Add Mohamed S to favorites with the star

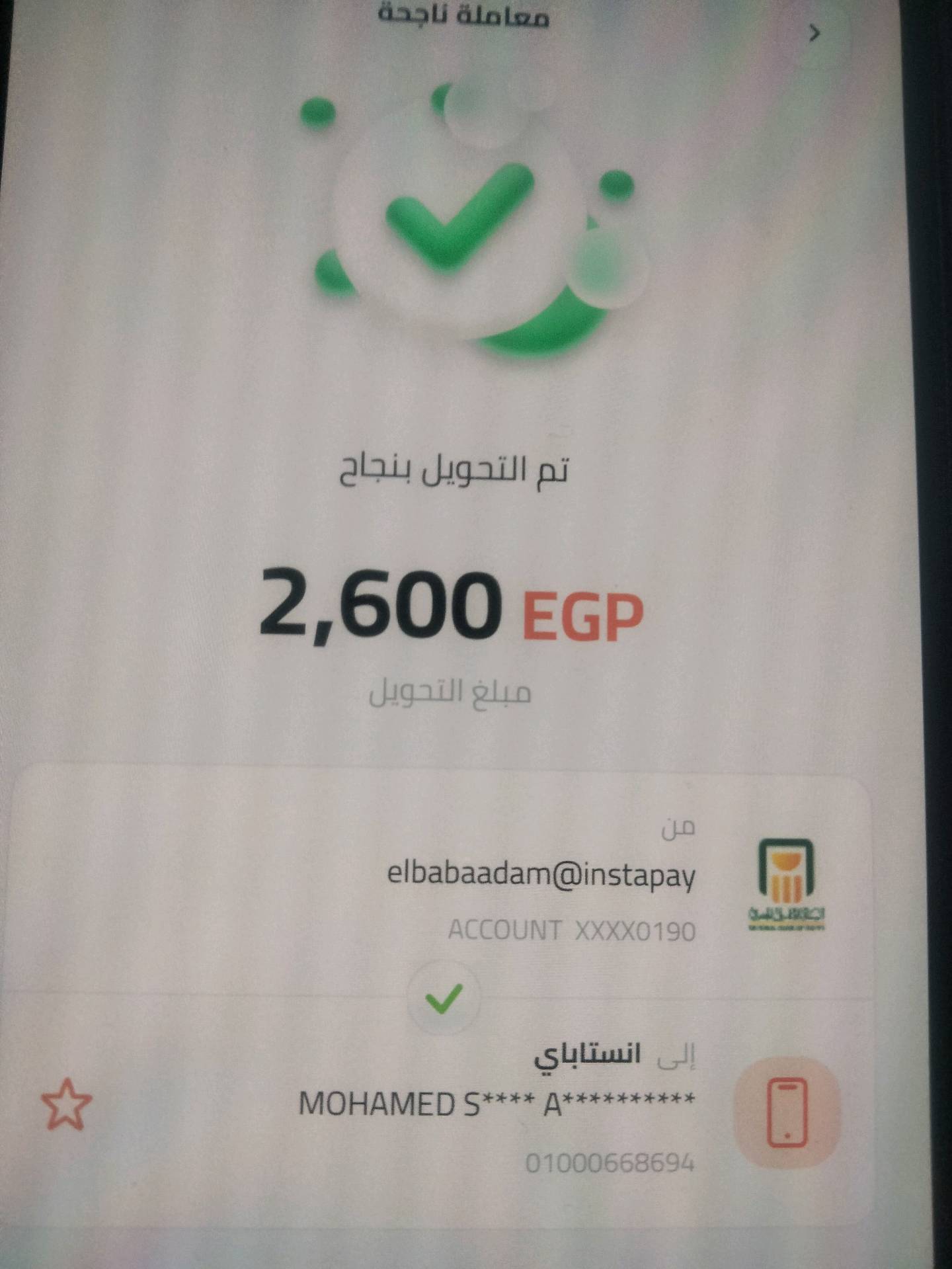coord(66,1104)
